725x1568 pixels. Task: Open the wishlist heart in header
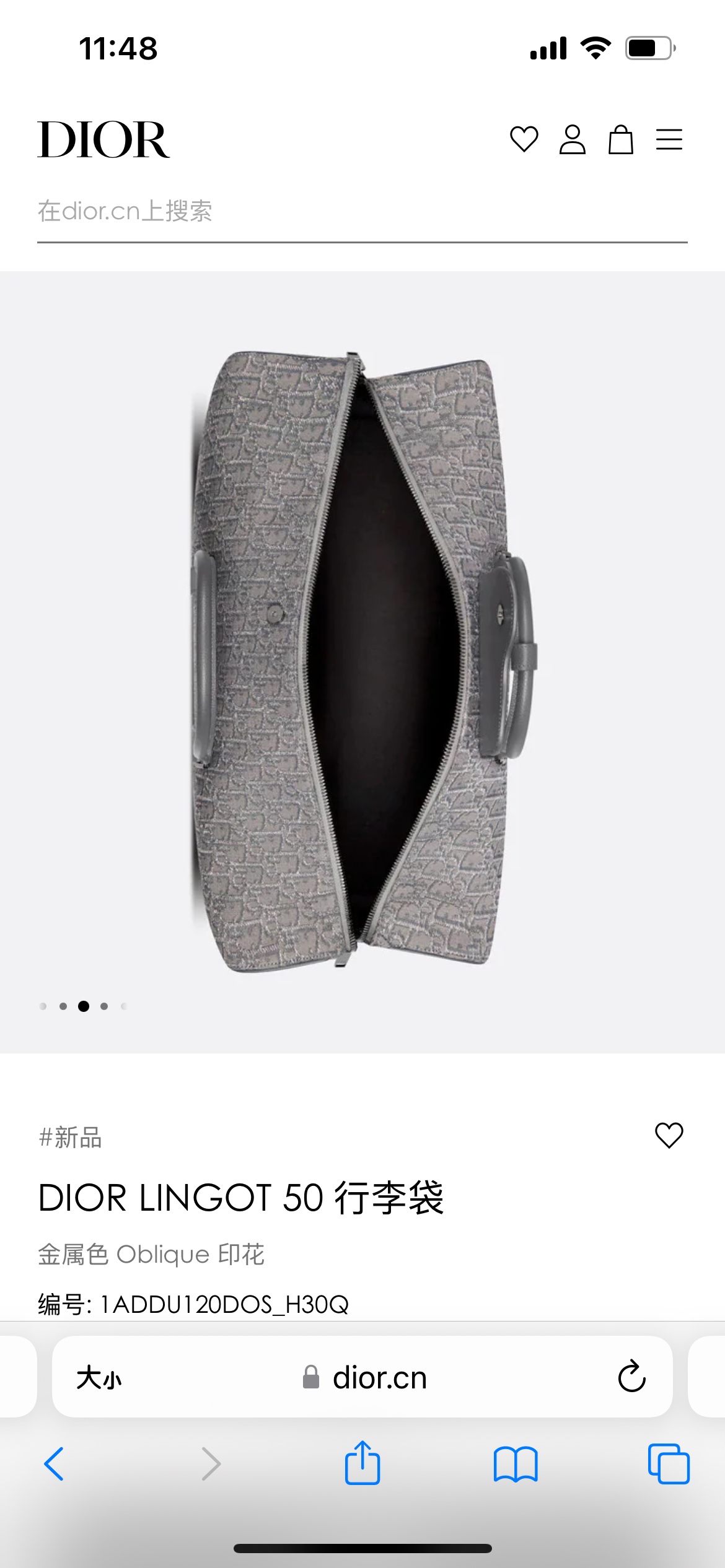(x=524, y=139)
